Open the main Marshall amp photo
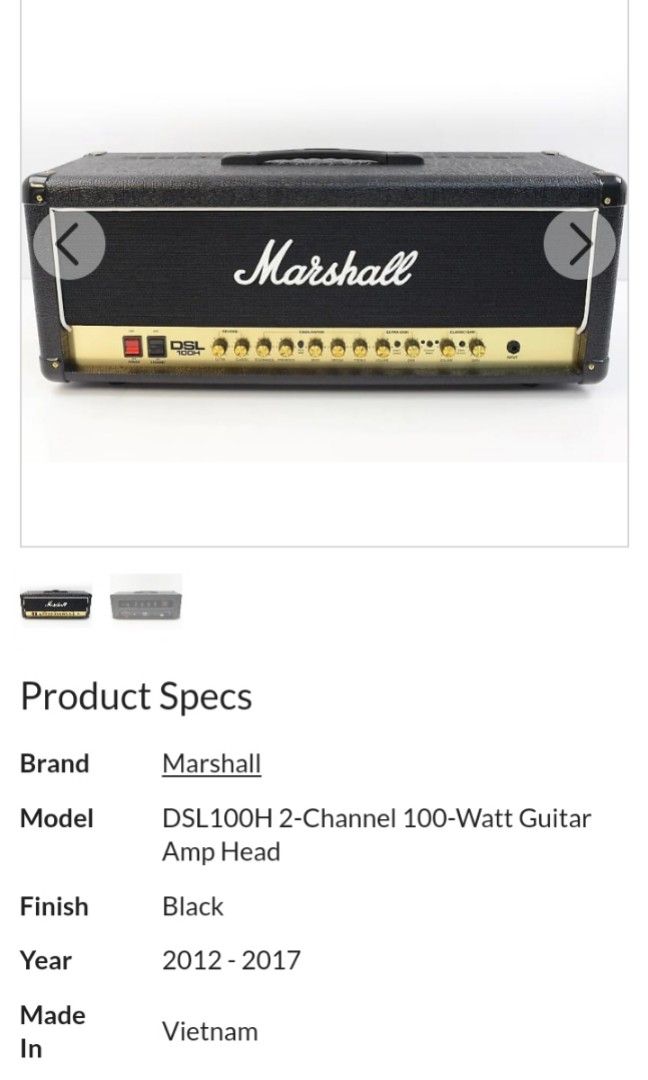Image resolution: width=648 pixels, height=1080 pixels. (324, 272)
